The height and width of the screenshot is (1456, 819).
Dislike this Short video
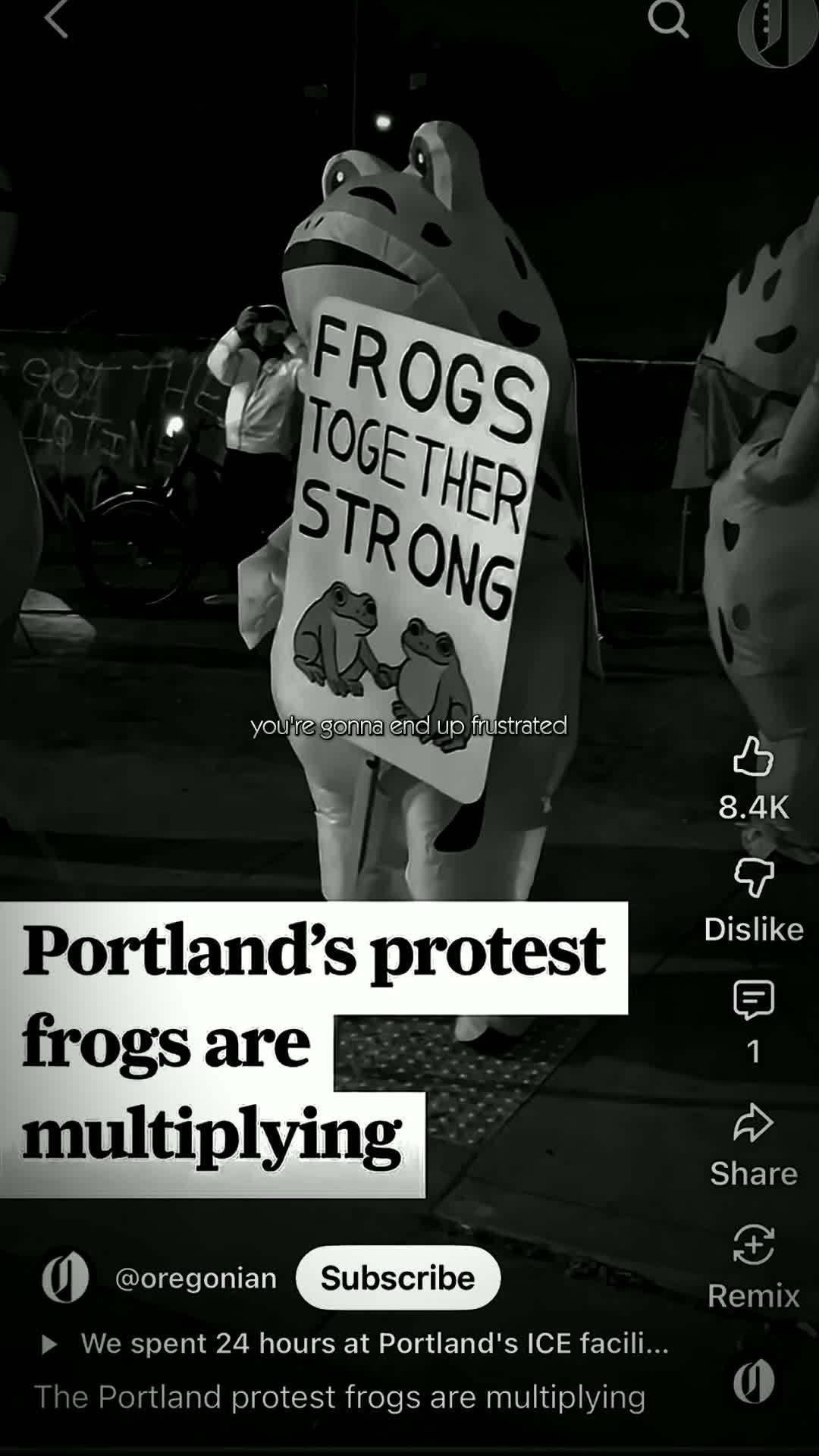753,878
